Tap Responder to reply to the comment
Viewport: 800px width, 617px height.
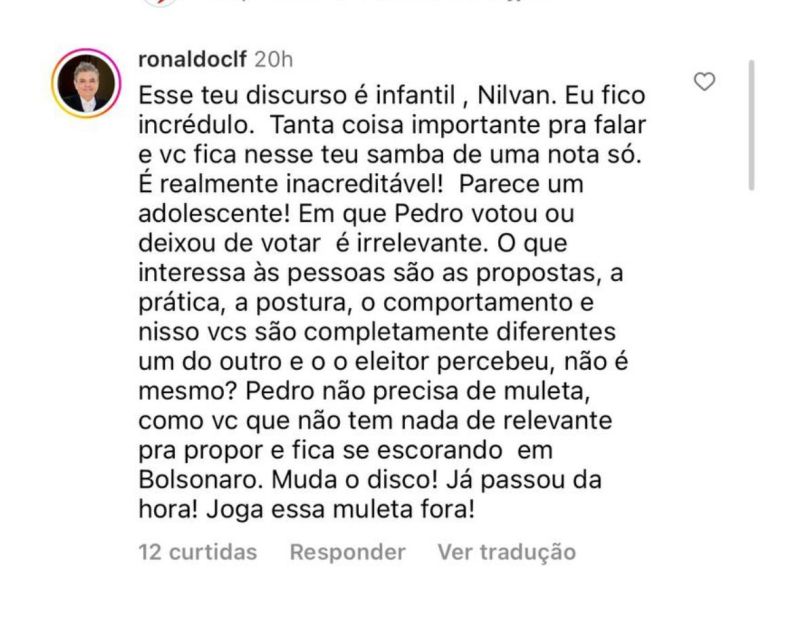[x=347, y=551]
